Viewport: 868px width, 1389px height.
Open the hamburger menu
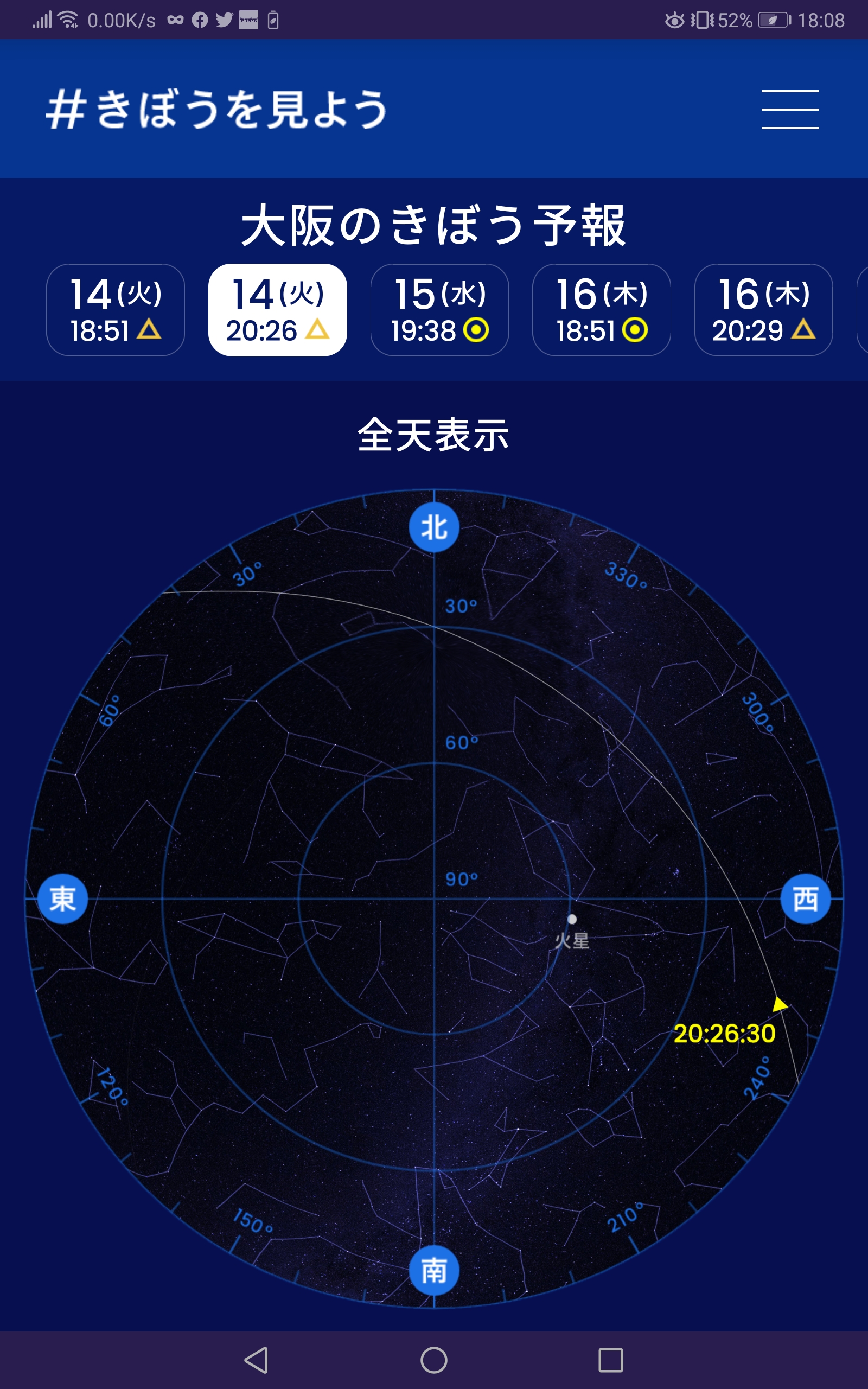pos(790,109)
